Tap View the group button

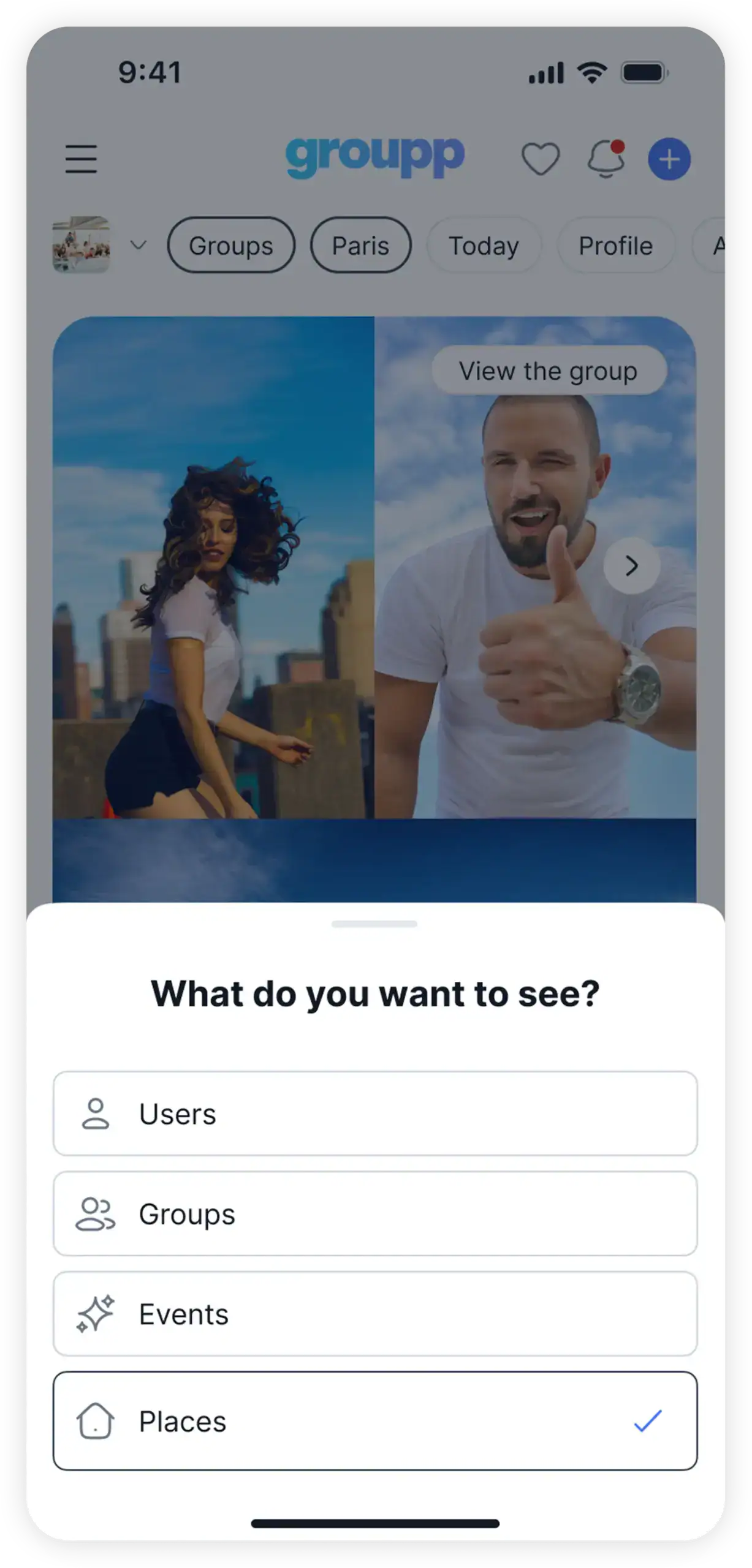tap(549, 371)
